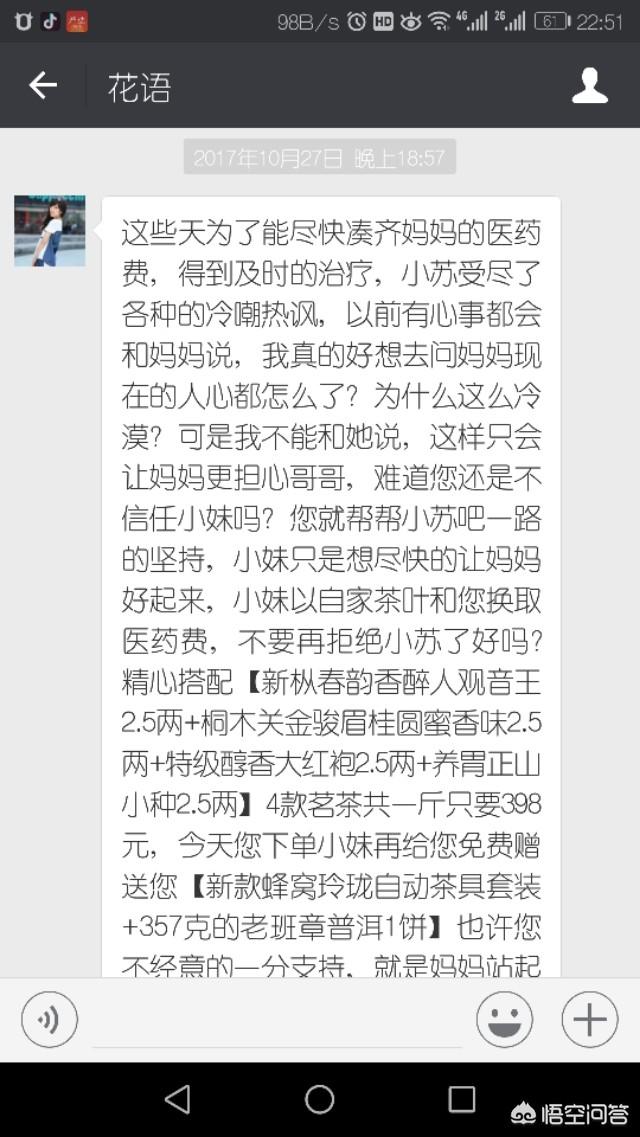This screenshot has height=1137, width=640.
Task: Open the emoji sticker panel
Action: [x=504, y=1019]
